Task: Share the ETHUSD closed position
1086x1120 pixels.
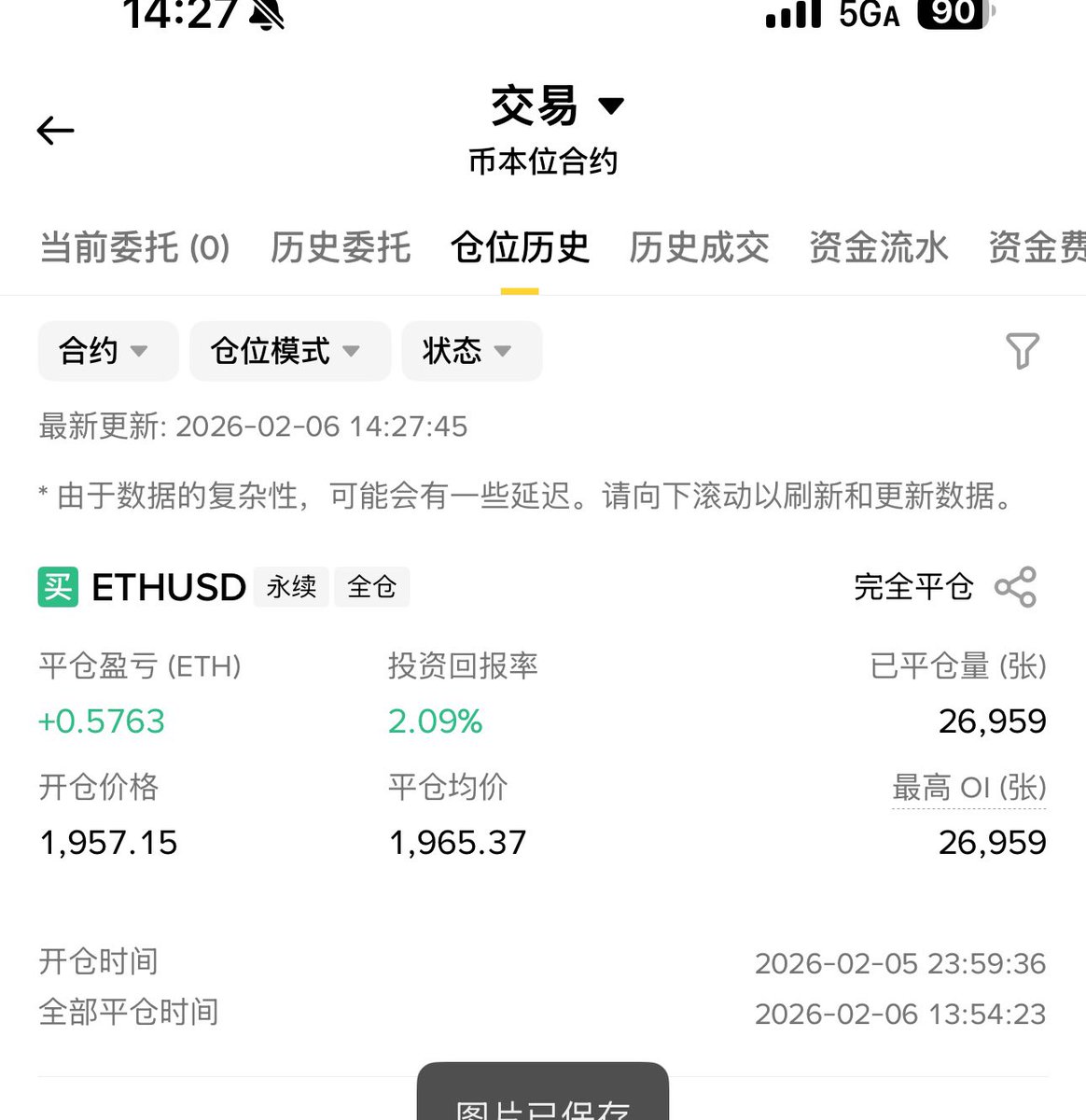Action: coord(1015,587)
